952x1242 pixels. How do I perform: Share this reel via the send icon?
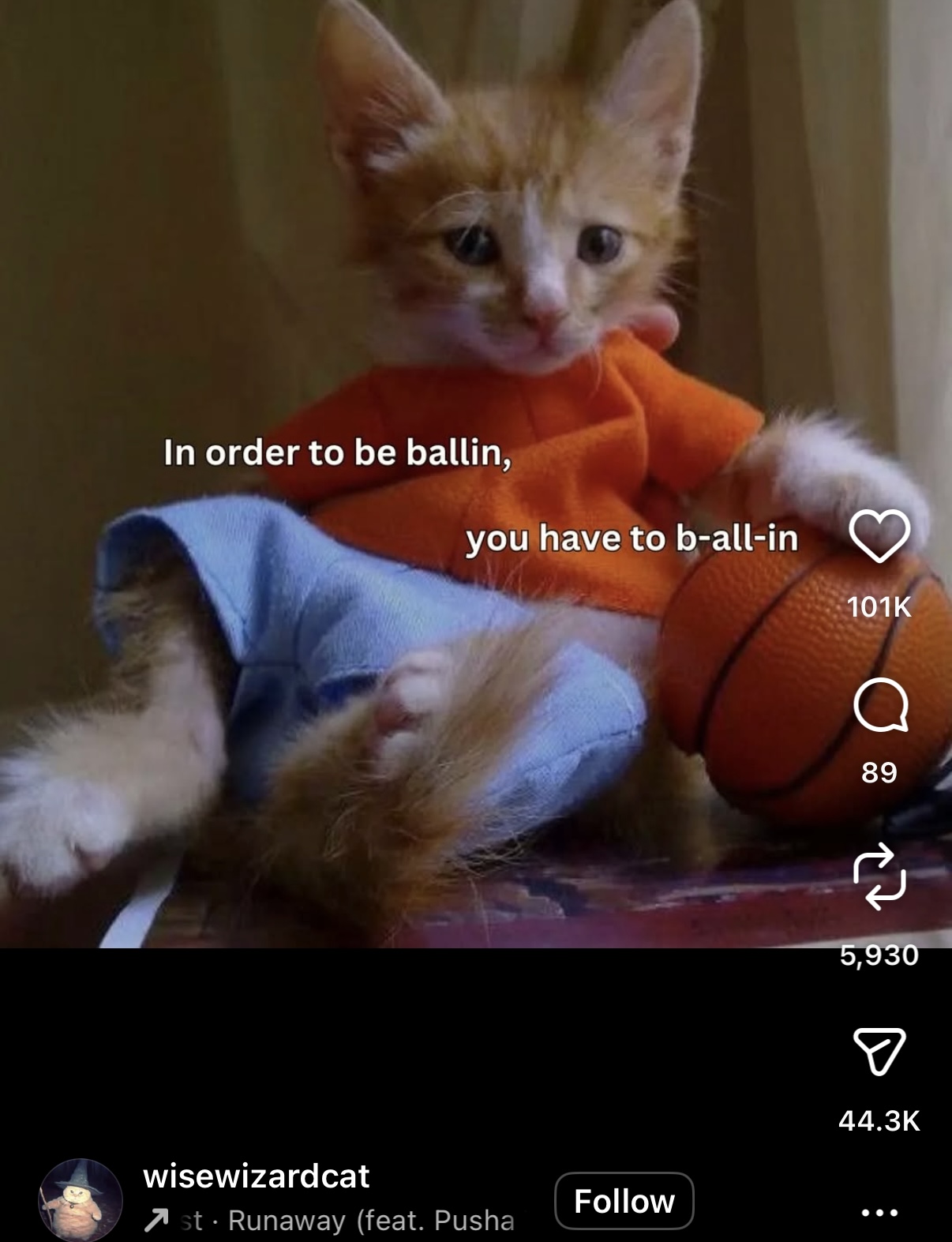tap(879, 1051)
